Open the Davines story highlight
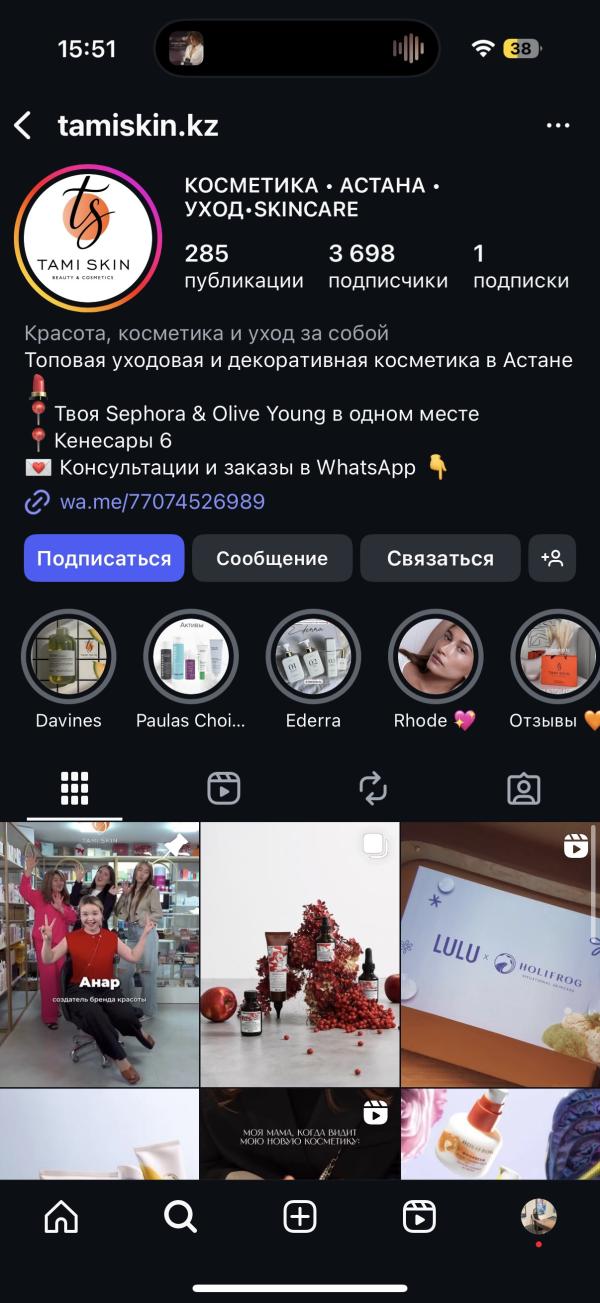This screenshot has height=1303, width=600. point(69,658)
